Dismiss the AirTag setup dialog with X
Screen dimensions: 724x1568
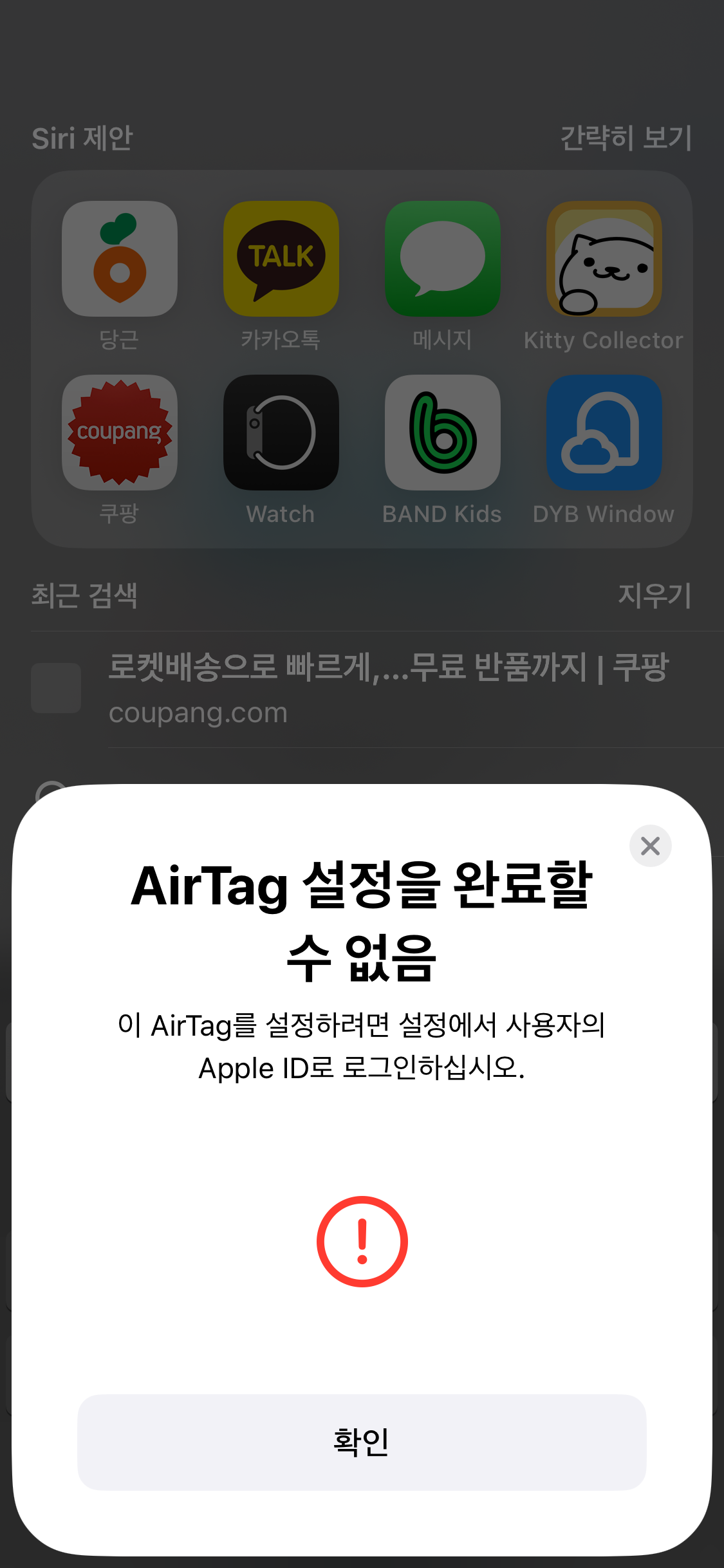tap(650, 846)
